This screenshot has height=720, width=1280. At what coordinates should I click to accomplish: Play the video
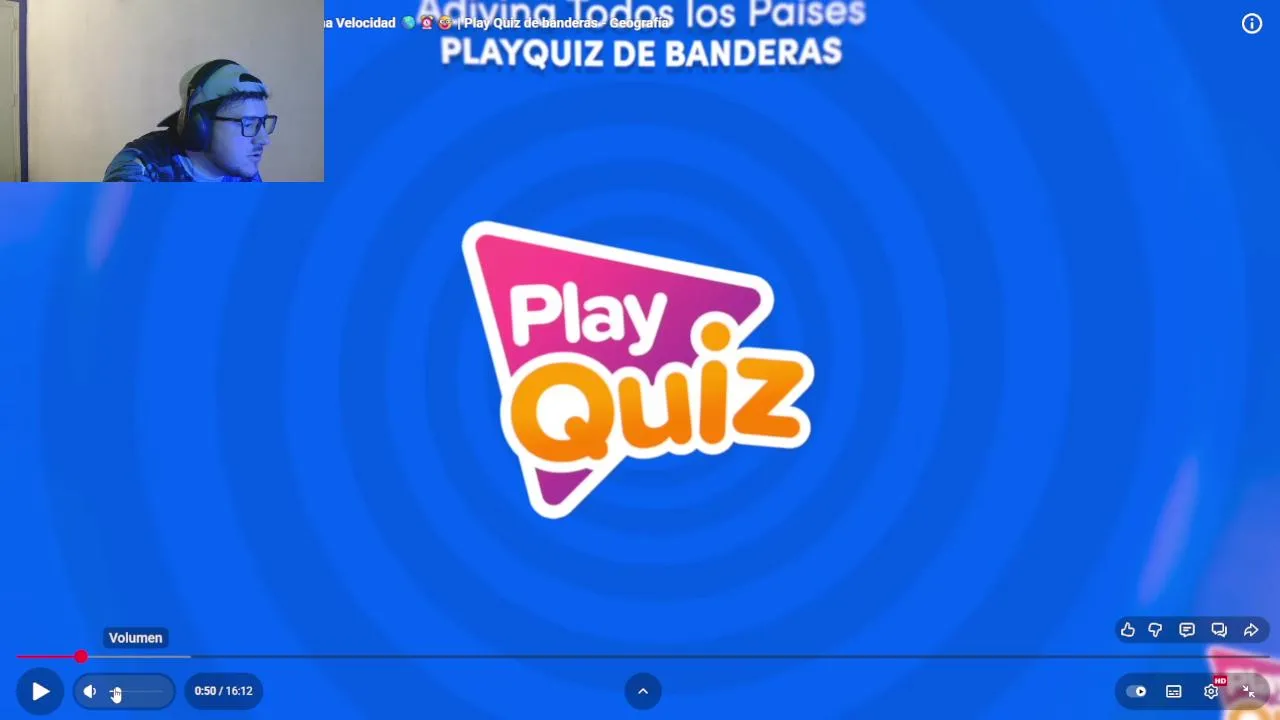click(40, 691)
